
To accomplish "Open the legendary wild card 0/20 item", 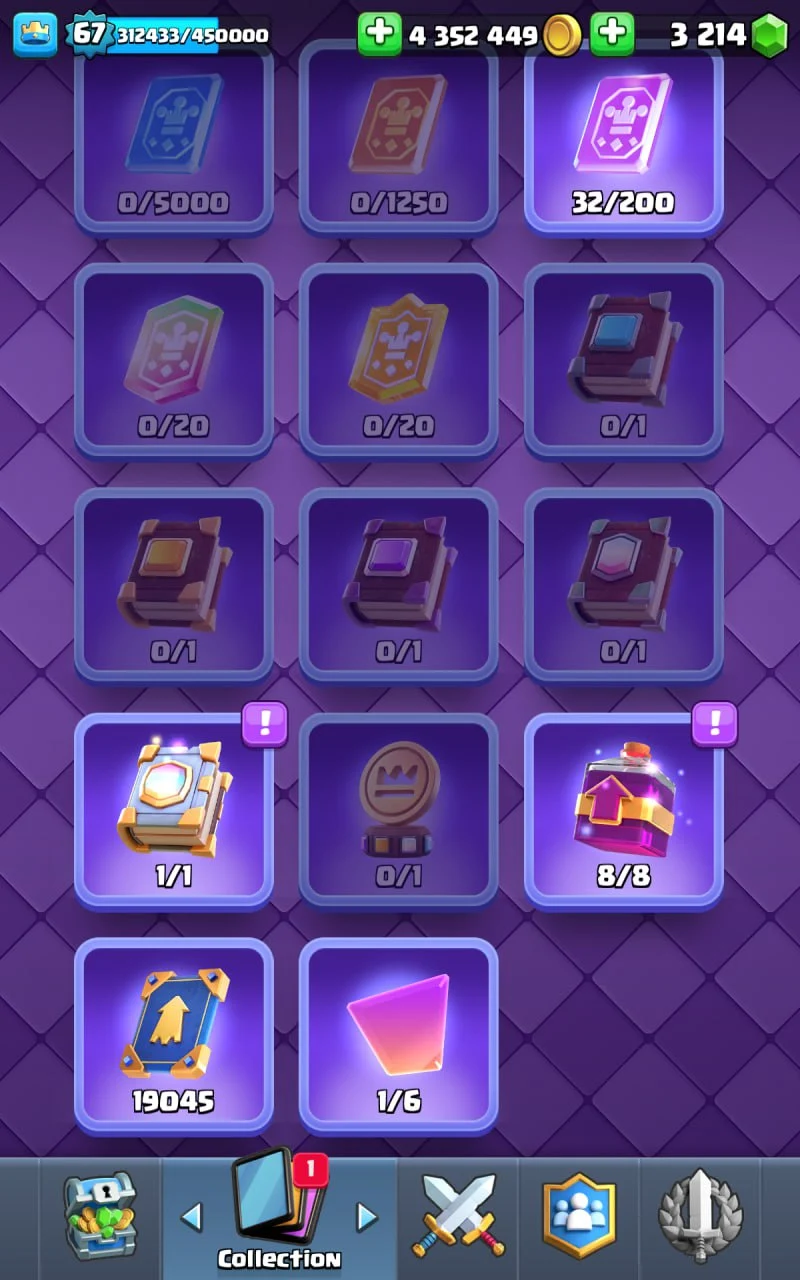I will (x=174, y=360).
